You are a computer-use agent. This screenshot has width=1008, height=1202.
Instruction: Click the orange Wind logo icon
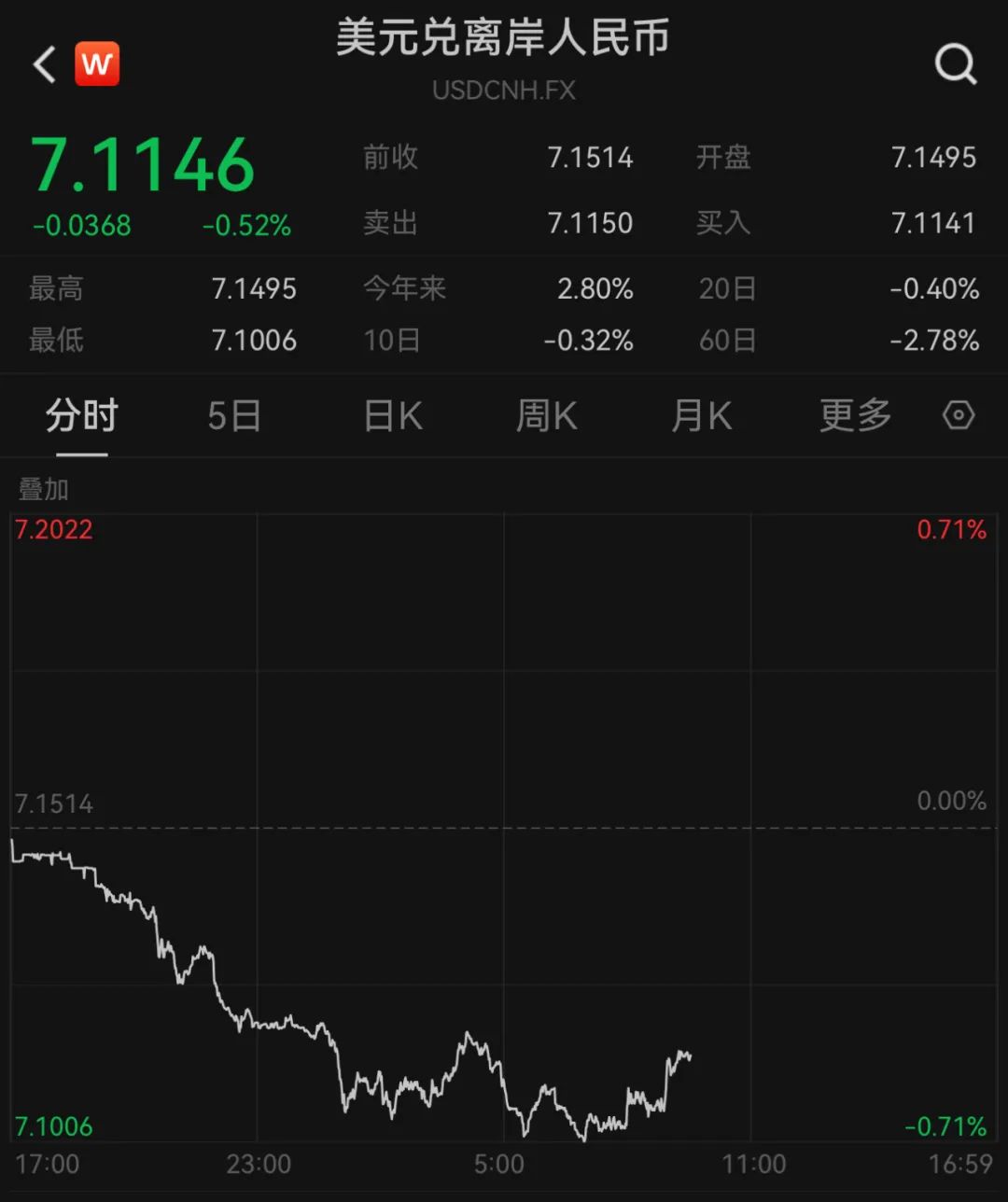(97, 63)
